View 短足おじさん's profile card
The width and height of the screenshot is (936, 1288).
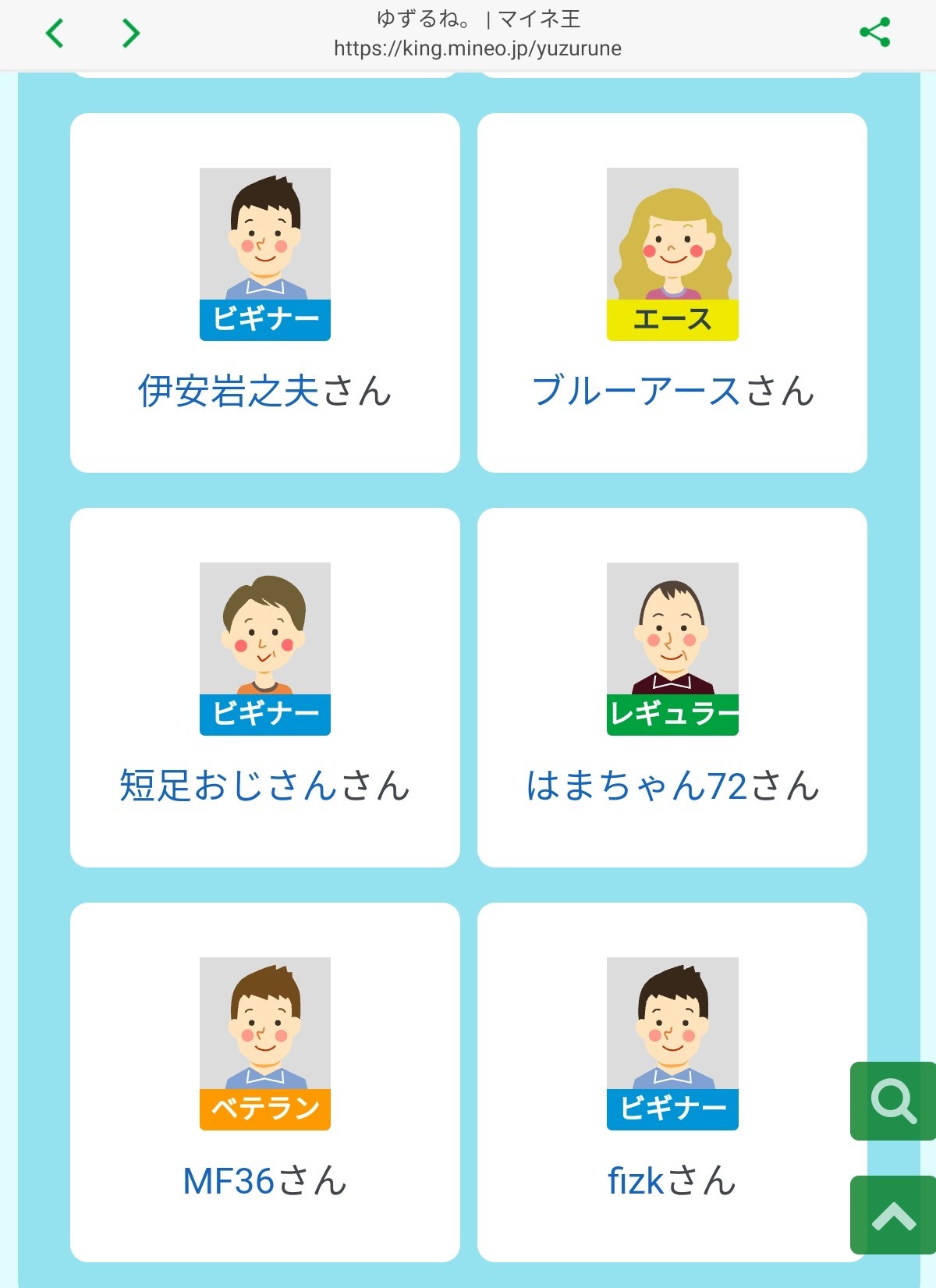(x=265, y=687)
